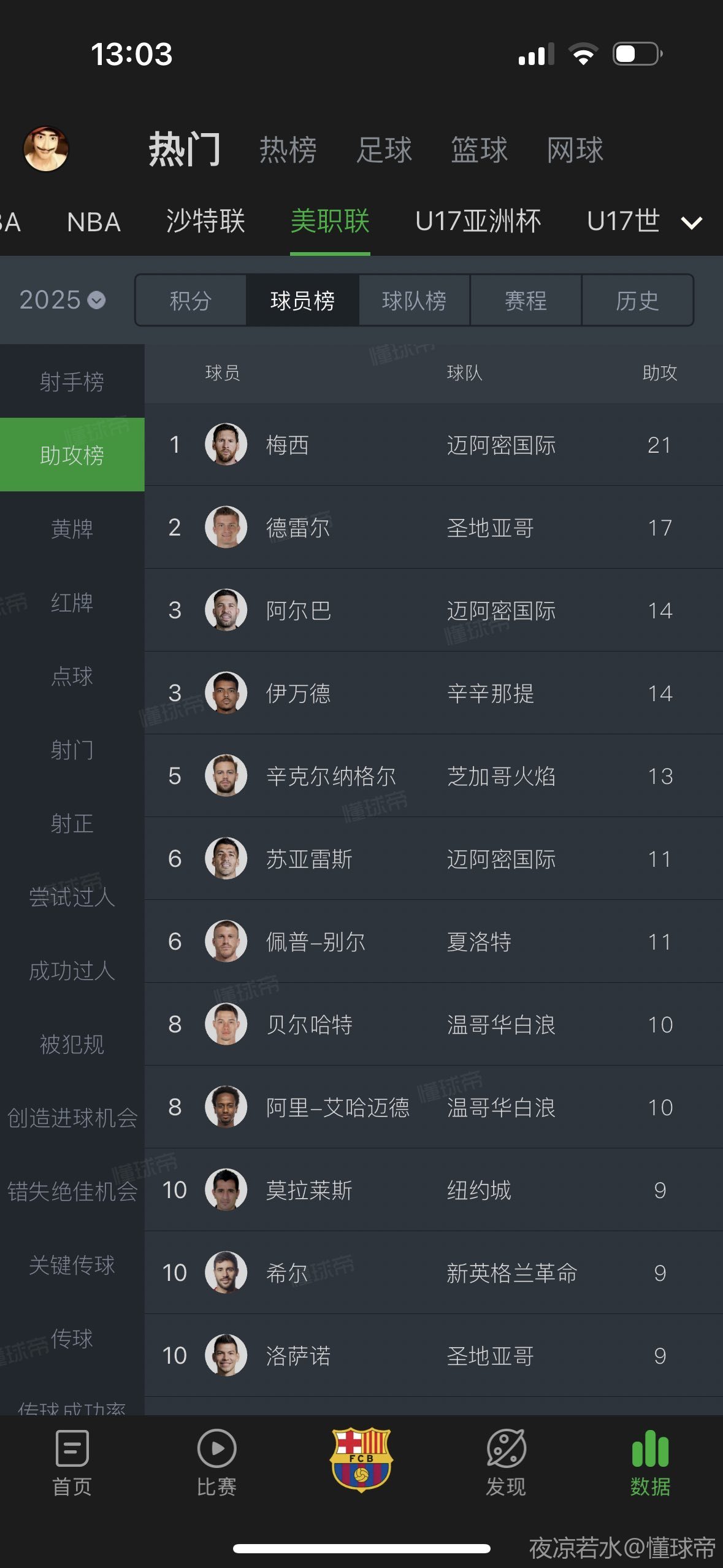The height and width of the screenshot is (1568, 723).
Task: Select 黄牌 in the sidebar
Action: click(72, 529)
